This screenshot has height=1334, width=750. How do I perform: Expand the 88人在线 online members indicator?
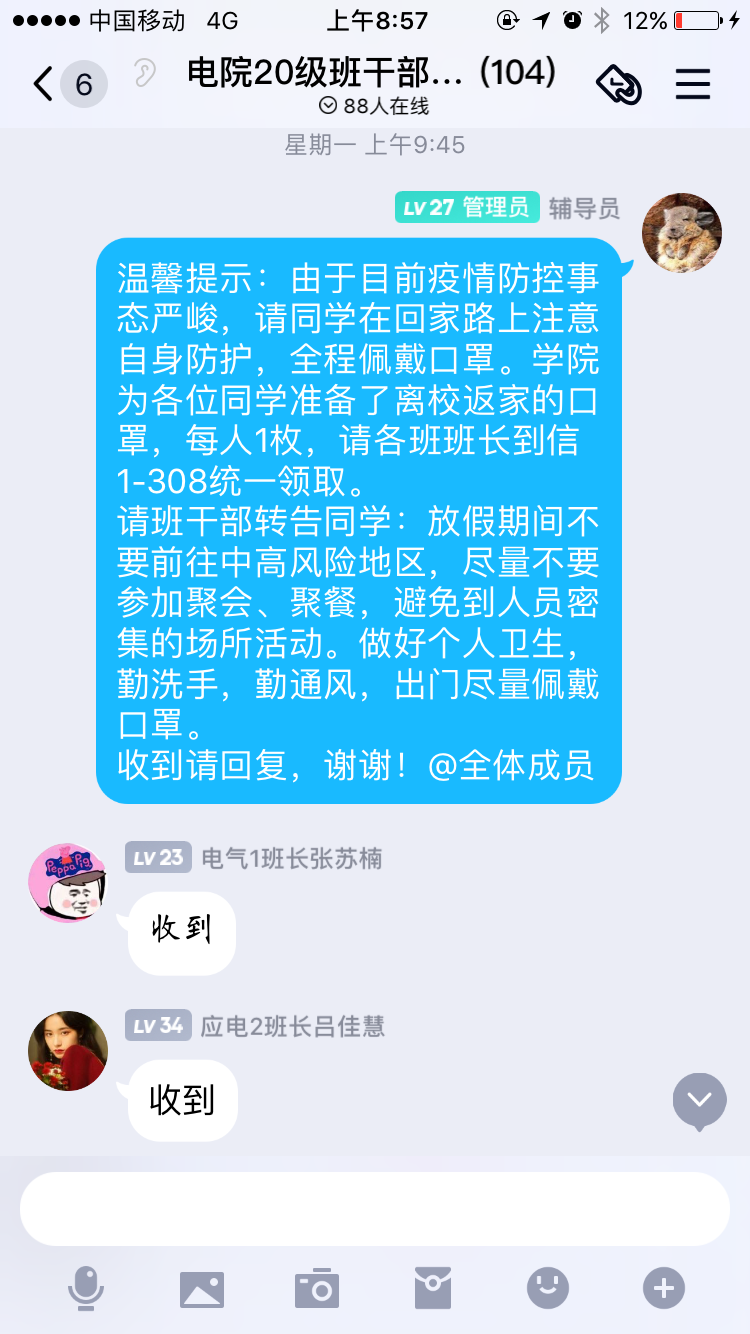(374, 106)
